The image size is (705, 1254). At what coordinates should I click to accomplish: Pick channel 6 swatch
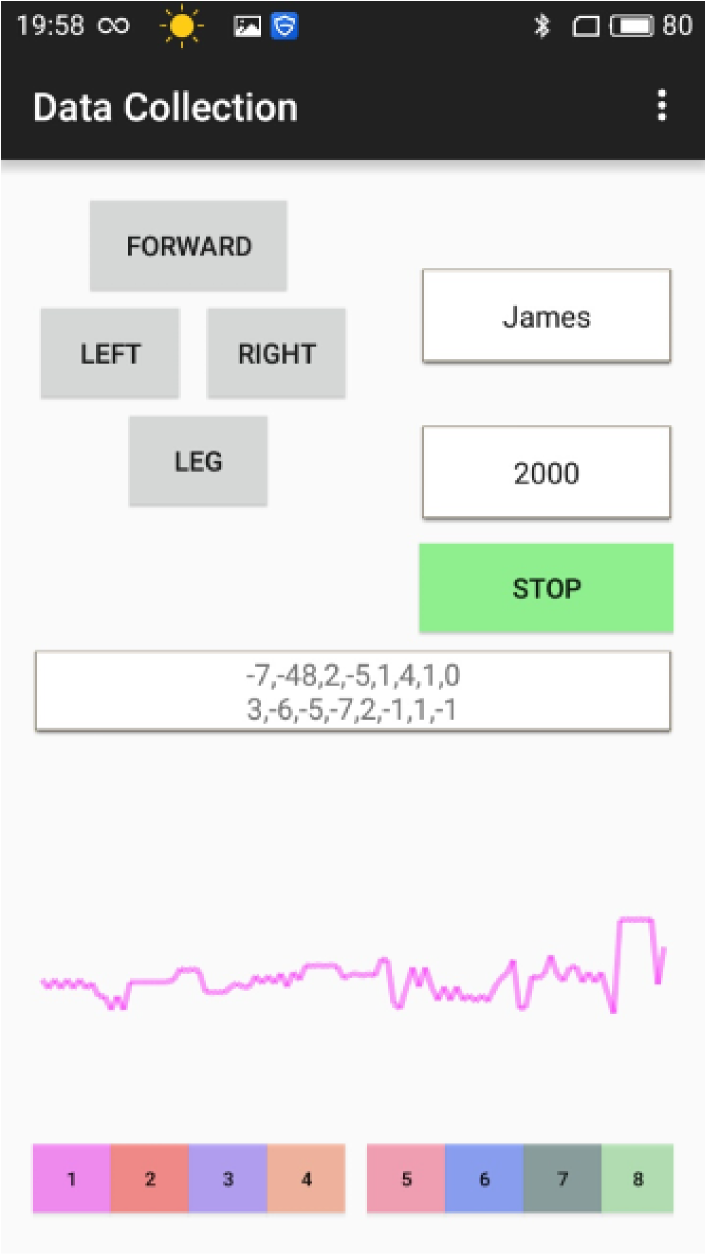tap(484, 1178)
